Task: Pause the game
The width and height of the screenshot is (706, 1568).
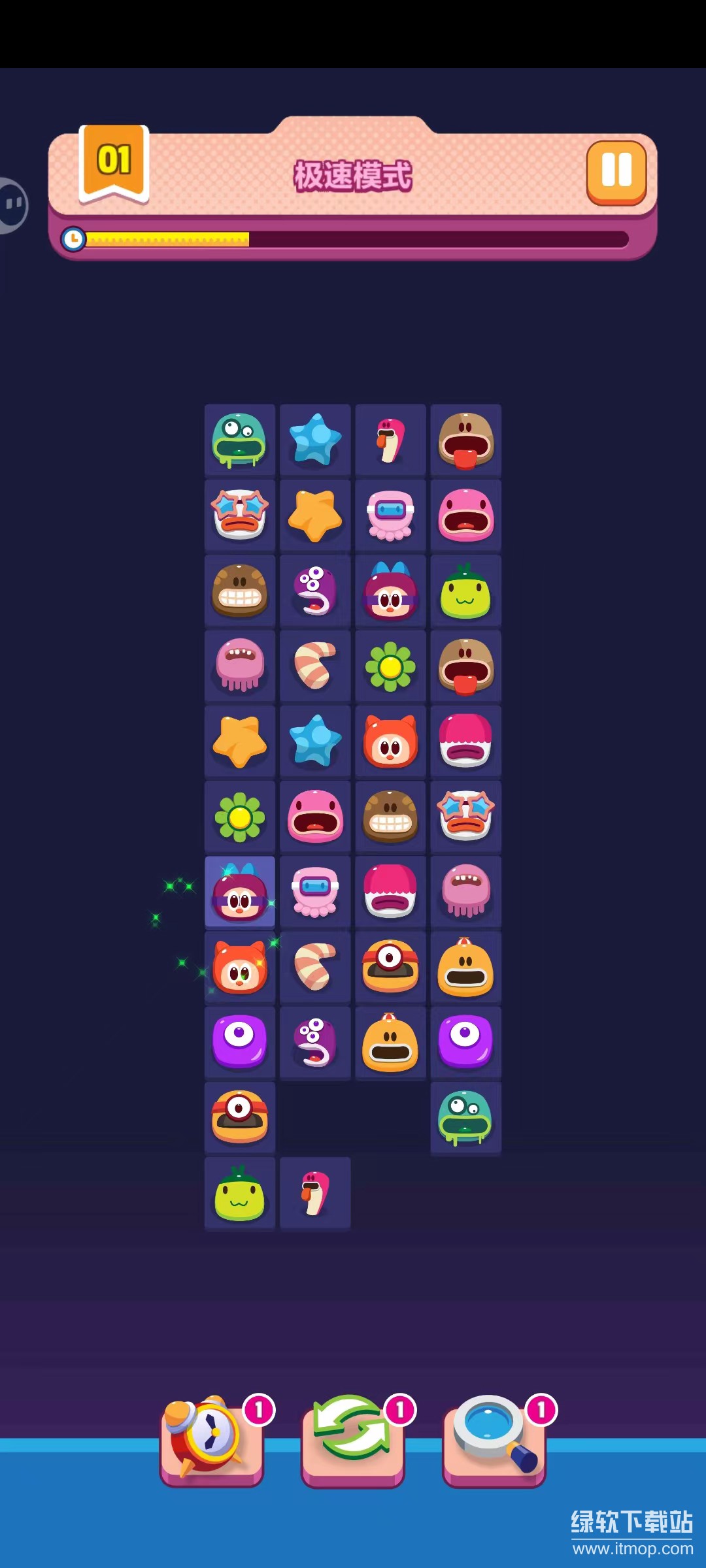Action: pyautogui.click(x=616, y=171)
